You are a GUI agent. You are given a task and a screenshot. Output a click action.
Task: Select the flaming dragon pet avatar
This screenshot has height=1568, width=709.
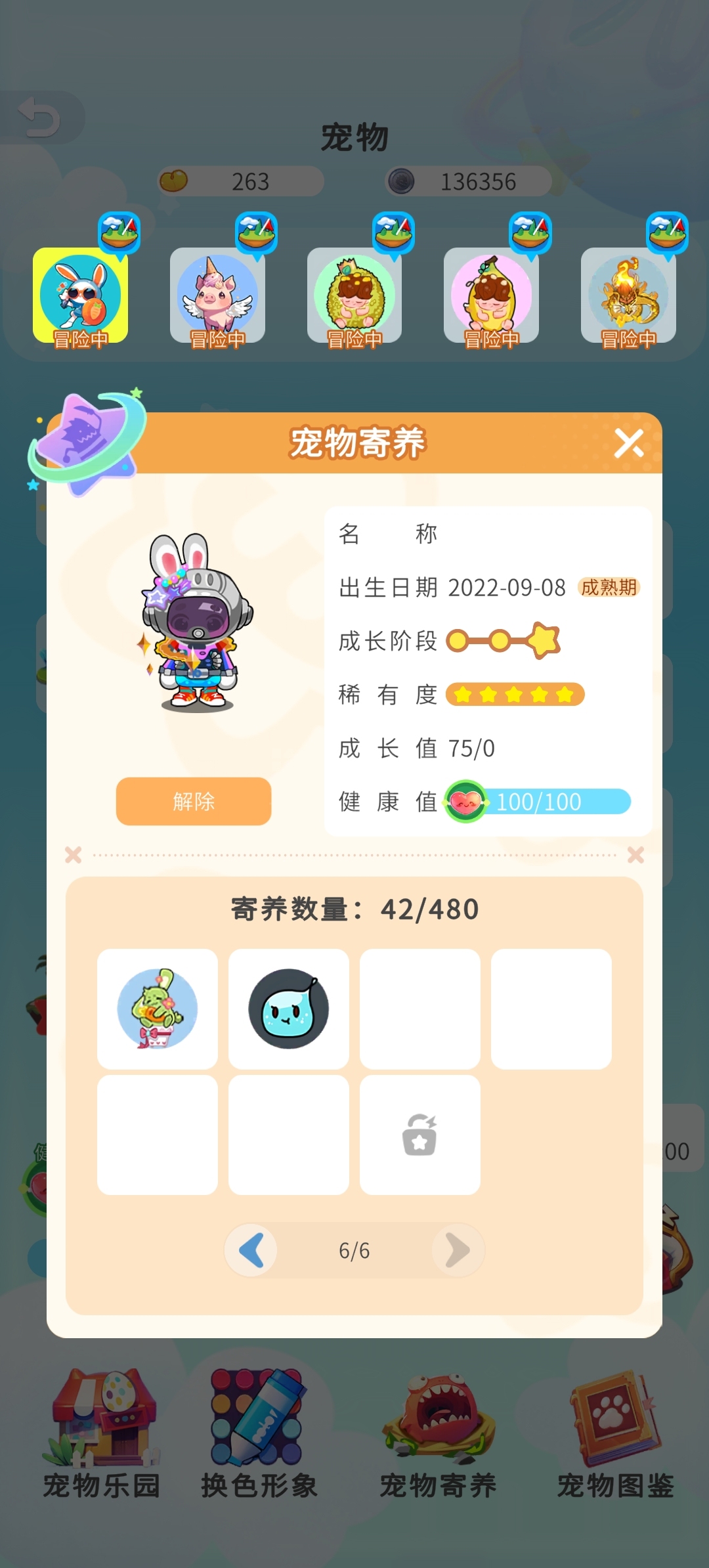(x=628, y=295)
